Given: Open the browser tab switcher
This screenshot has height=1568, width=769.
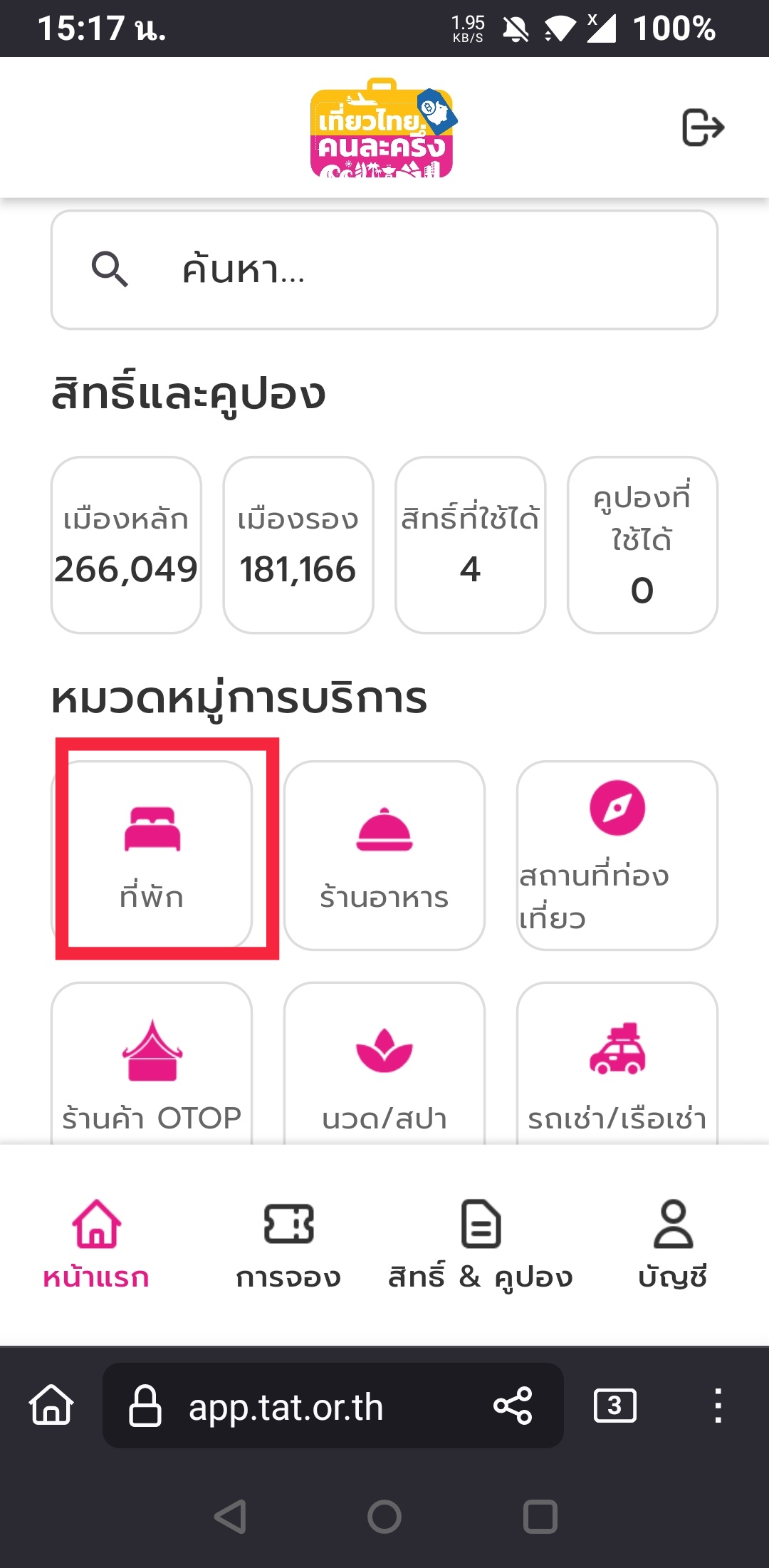Looking at the screenshot, I should [x=614, y=1406].
